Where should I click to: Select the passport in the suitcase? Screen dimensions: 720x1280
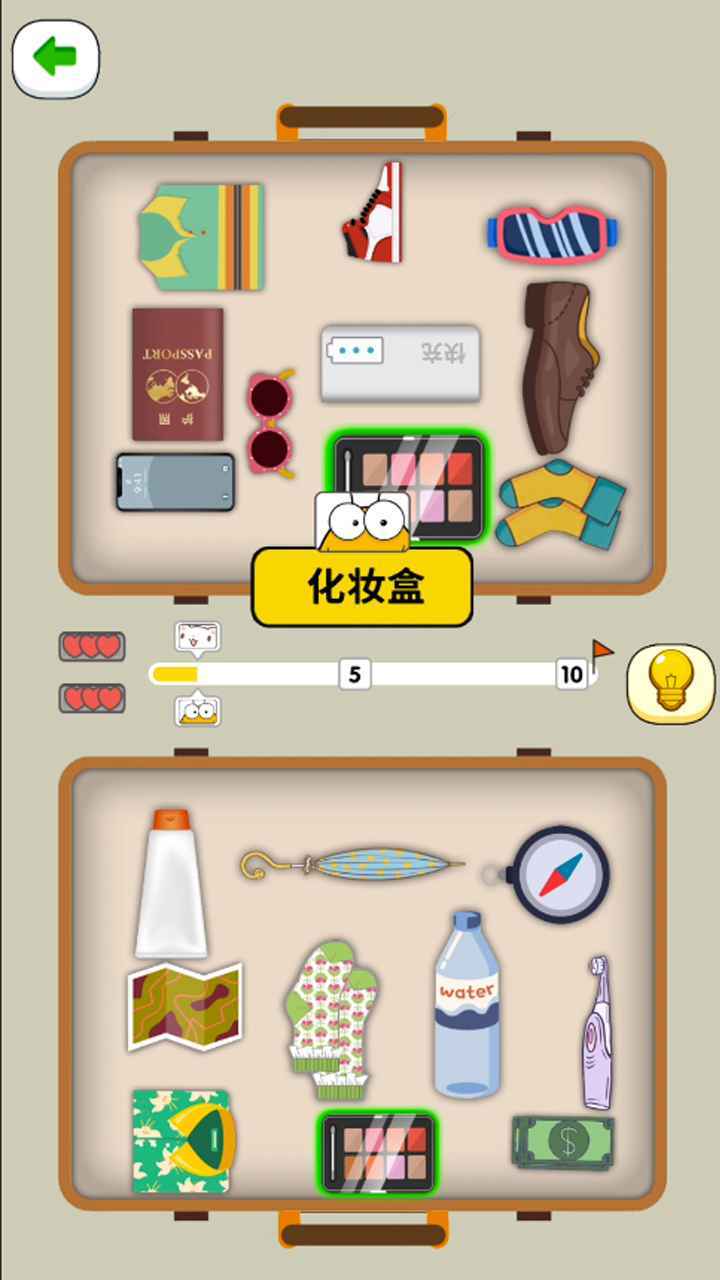(178, 374)
